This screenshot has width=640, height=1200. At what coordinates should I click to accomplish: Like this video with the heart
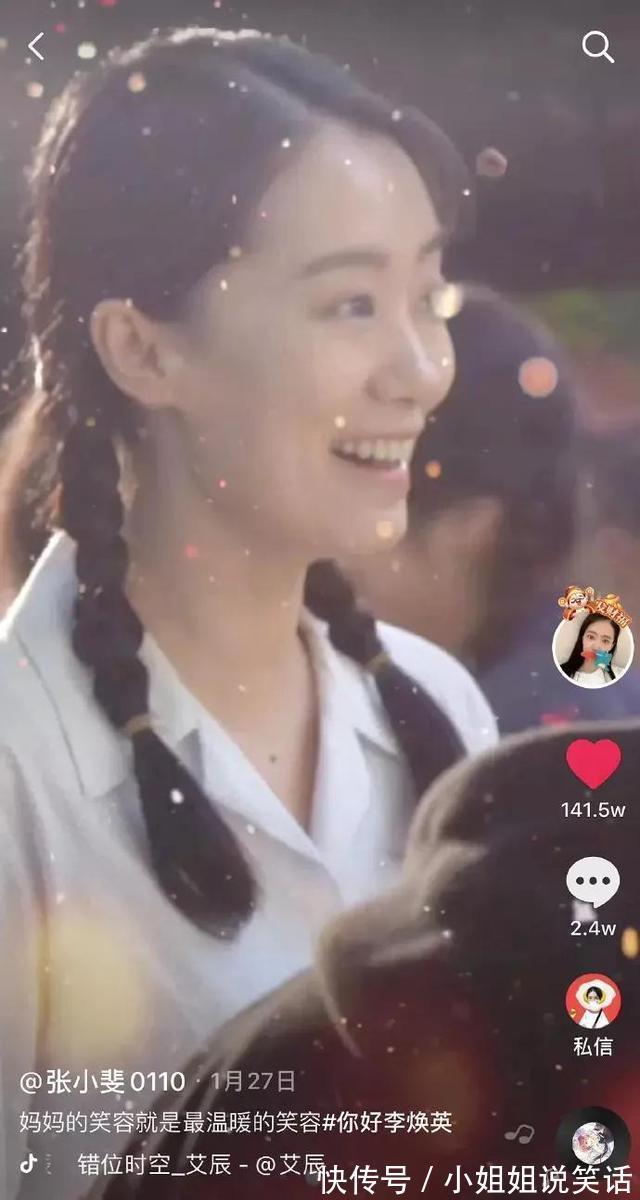pos(593,764)
